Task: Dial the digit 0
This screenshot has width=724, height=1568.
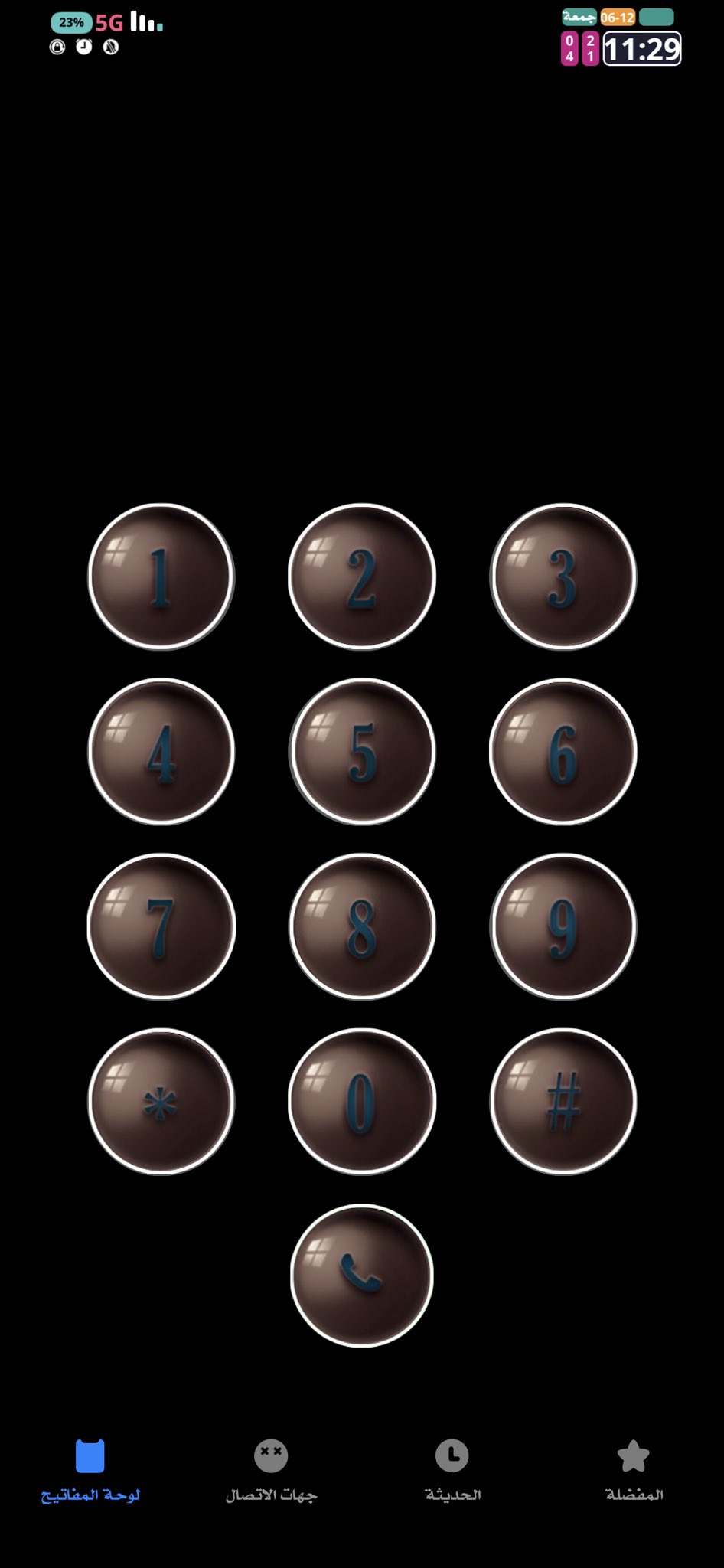Action: [362, 1101]
